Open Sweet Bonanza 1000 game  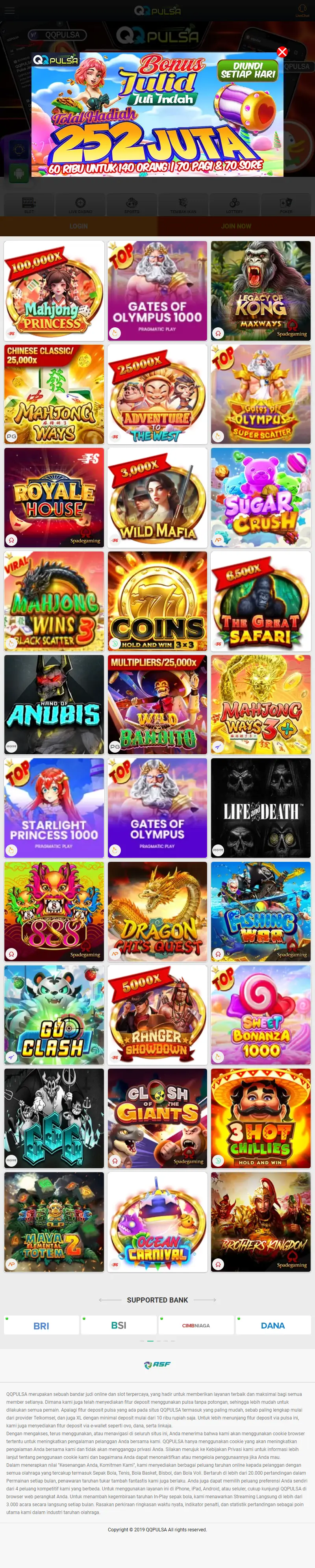click(x=261, y=1015)
